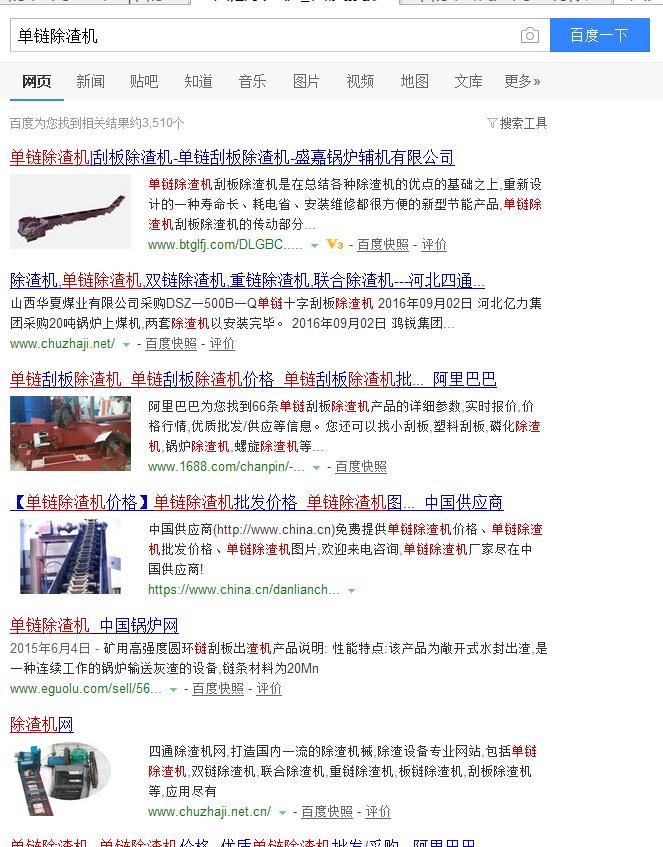Switch to the 视频 tab

click(360, 82)
